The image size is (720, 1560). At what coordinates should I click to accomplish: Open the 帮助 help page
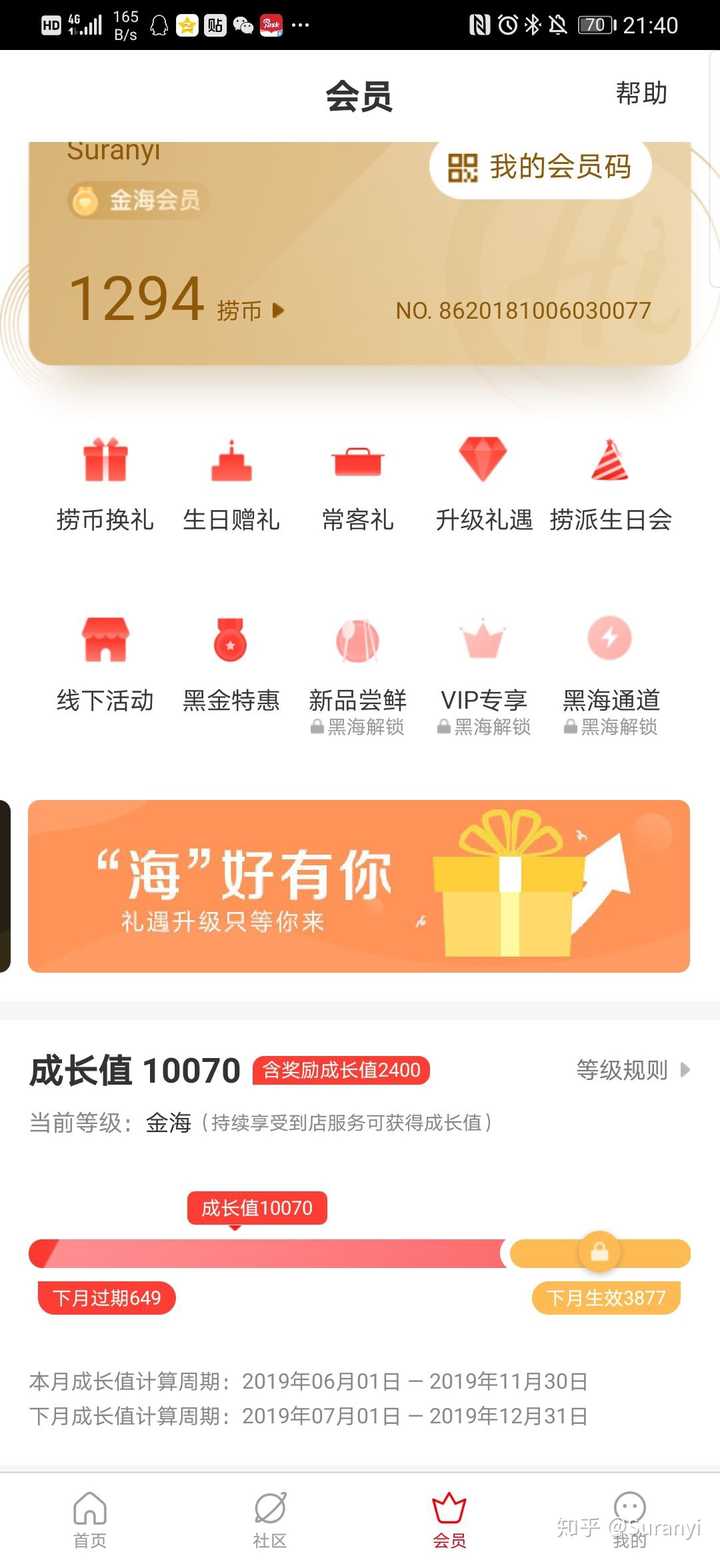coord(641,93)
